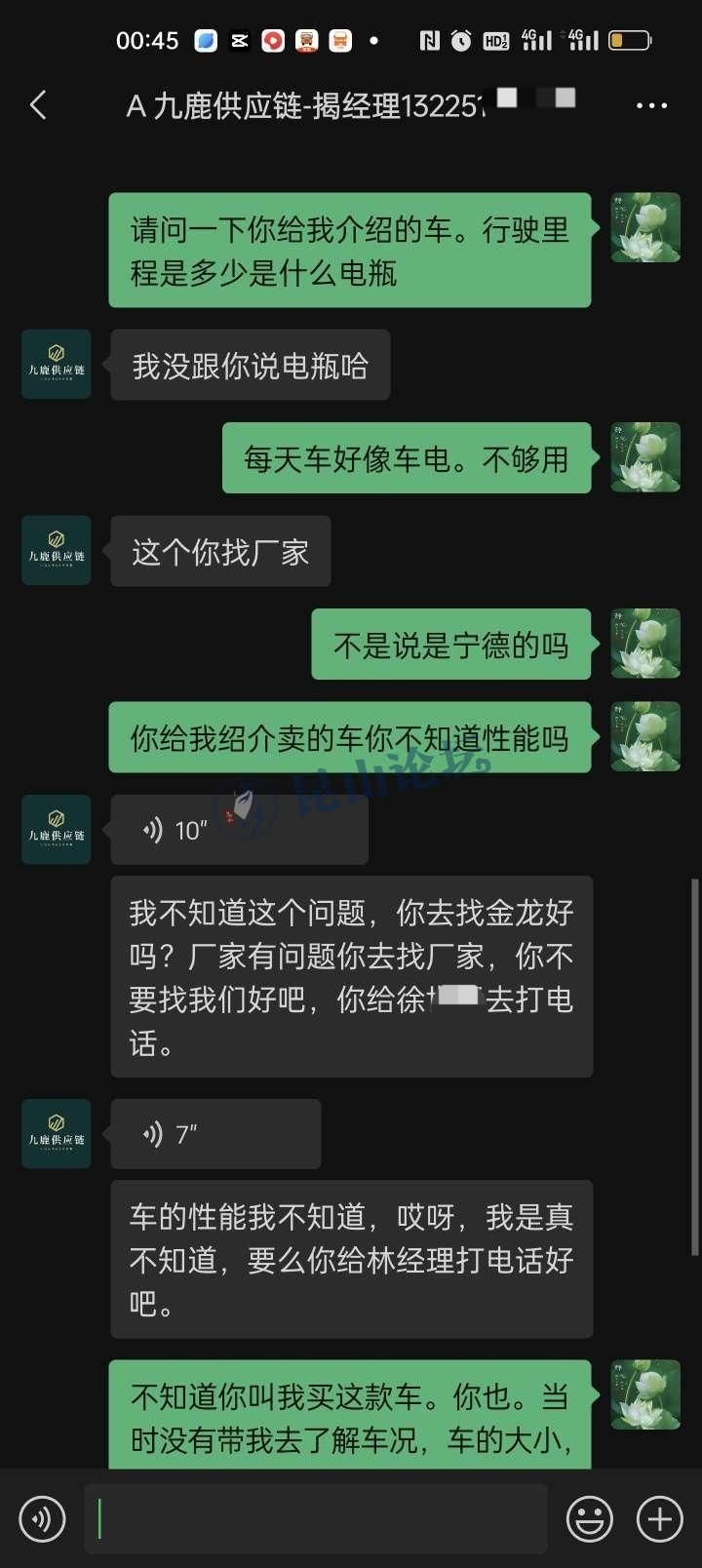Open the chat overflow menu
The width and height of the screenshot is (702, 1568).
[651, 105]
